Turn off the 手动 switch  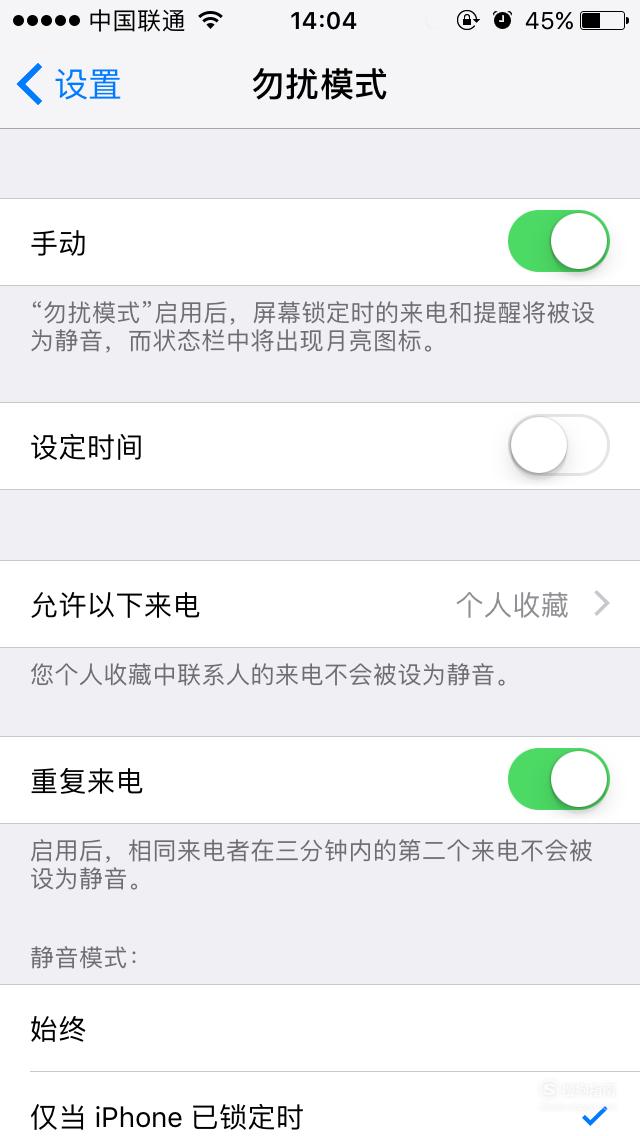point(558,241)
